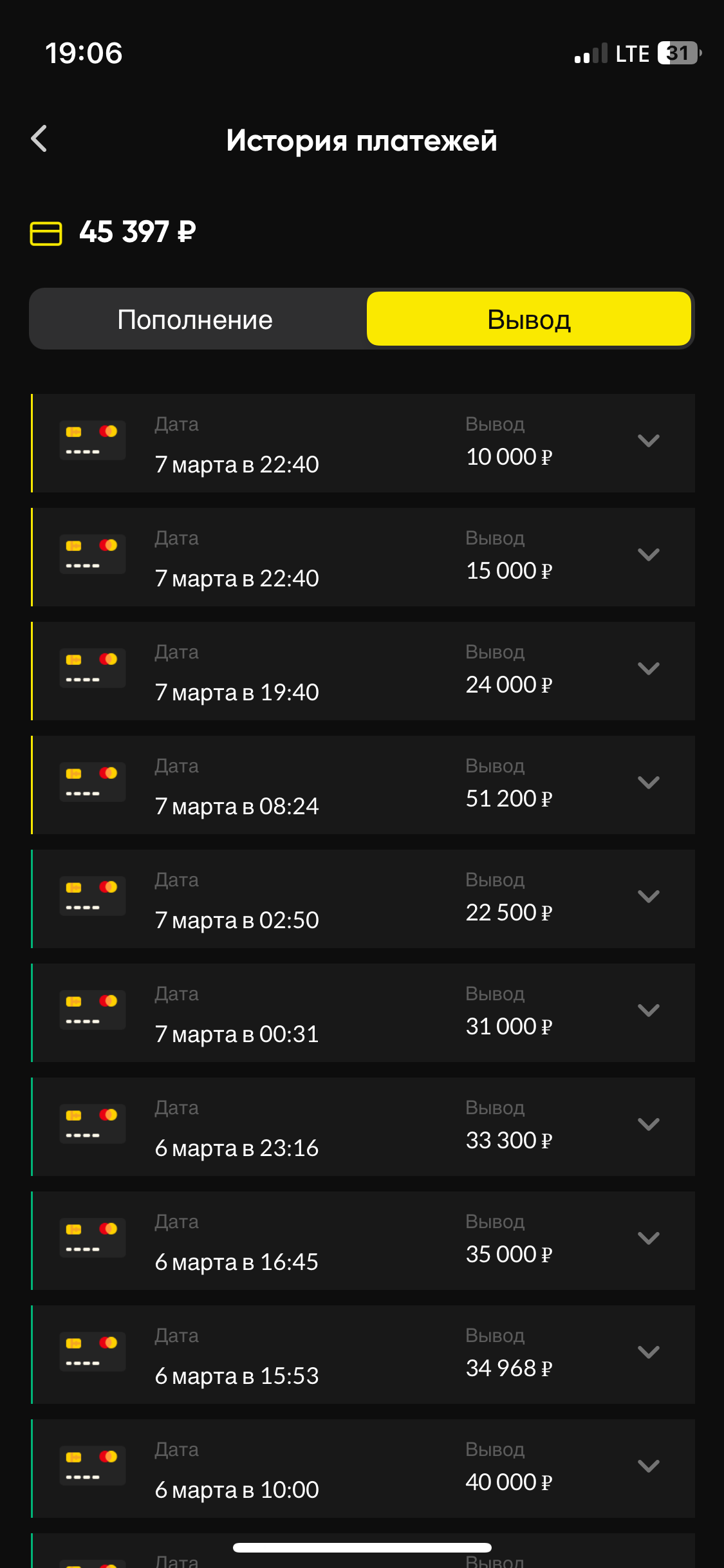Go back from payment history
The image size is (724, 1568).
pos(39,139)
